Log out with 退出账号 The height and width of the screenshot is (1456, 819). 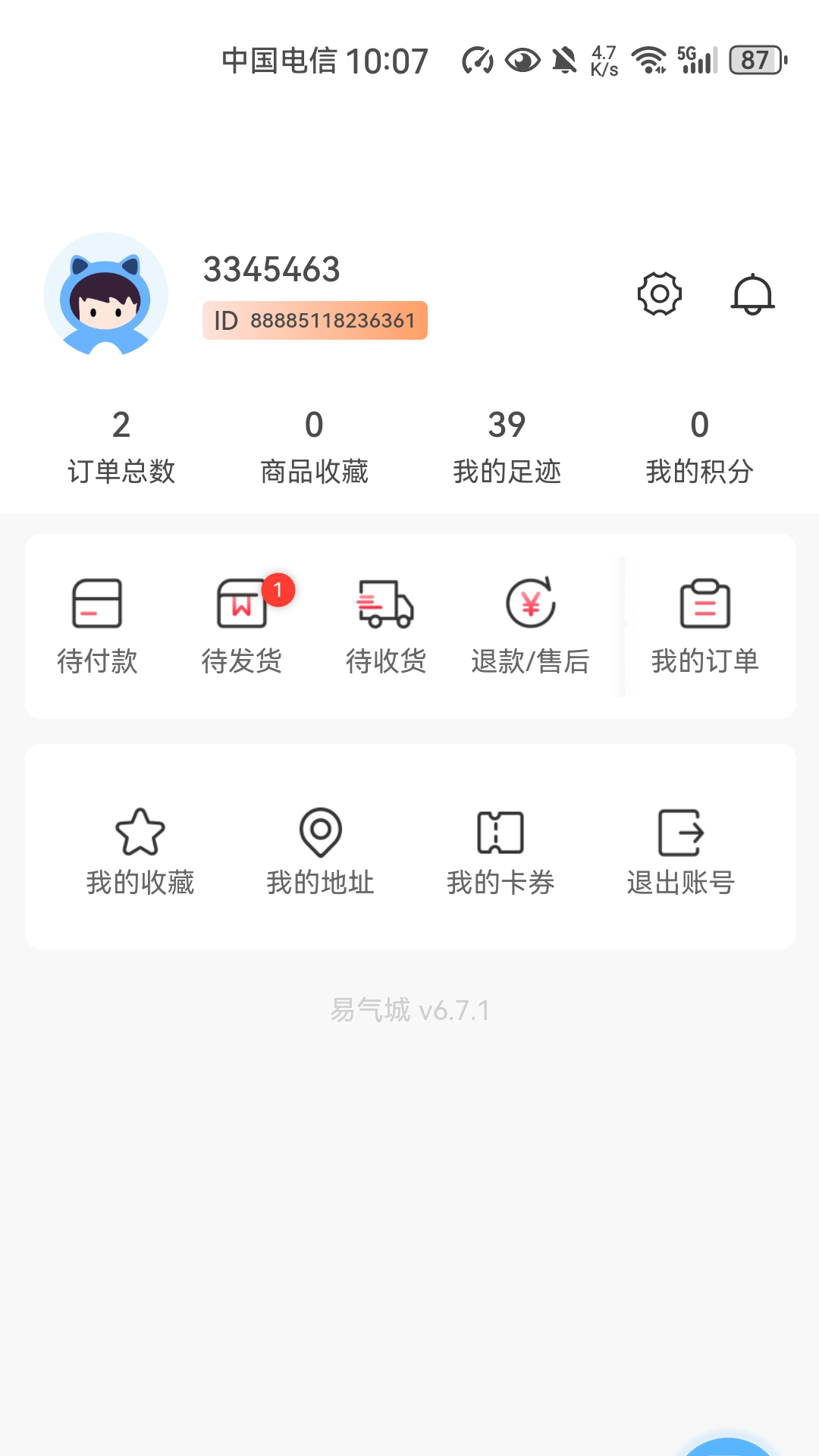pos(681,851)
